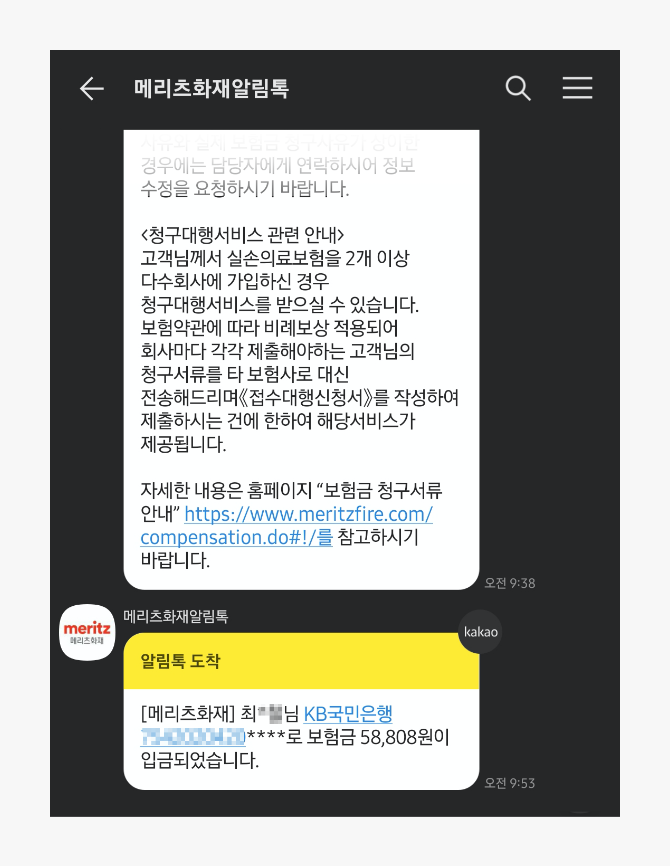670x866 pixels.
Task: Open the meritzfire.com compensation link
Action: (308, 515)
